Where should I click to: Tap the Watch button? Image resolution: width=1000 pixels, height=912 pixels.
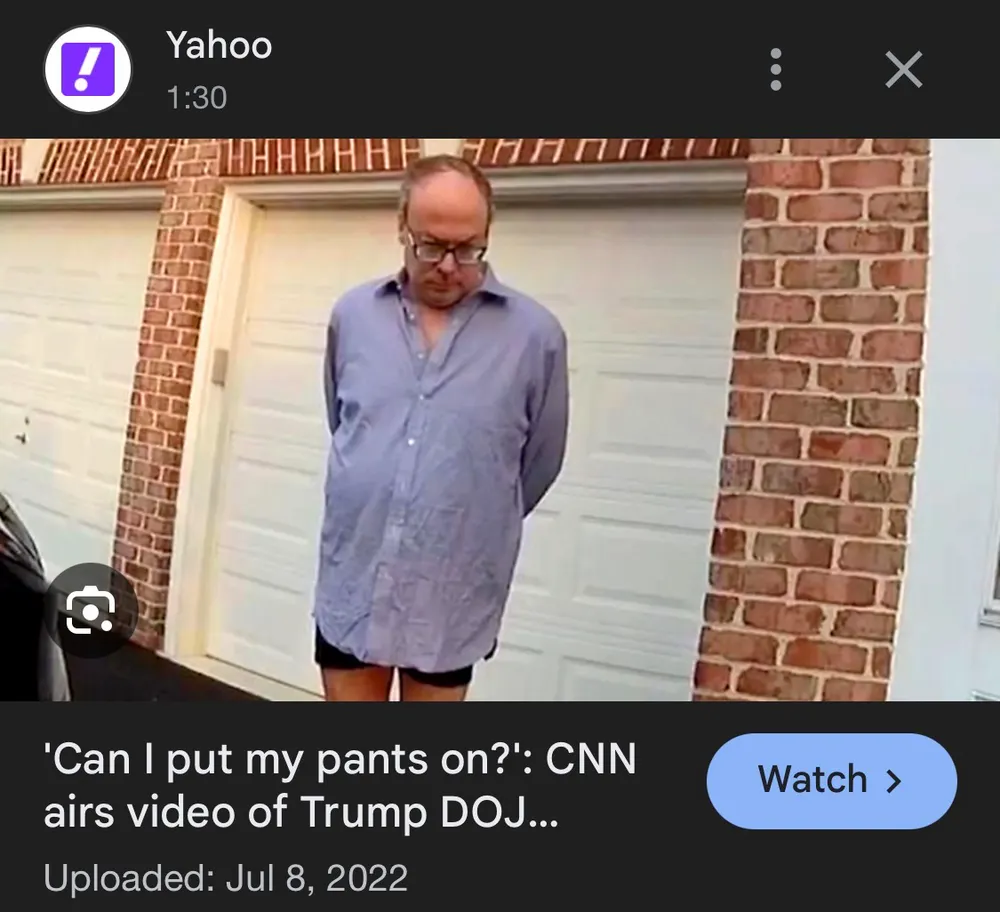tap(831, 780)
